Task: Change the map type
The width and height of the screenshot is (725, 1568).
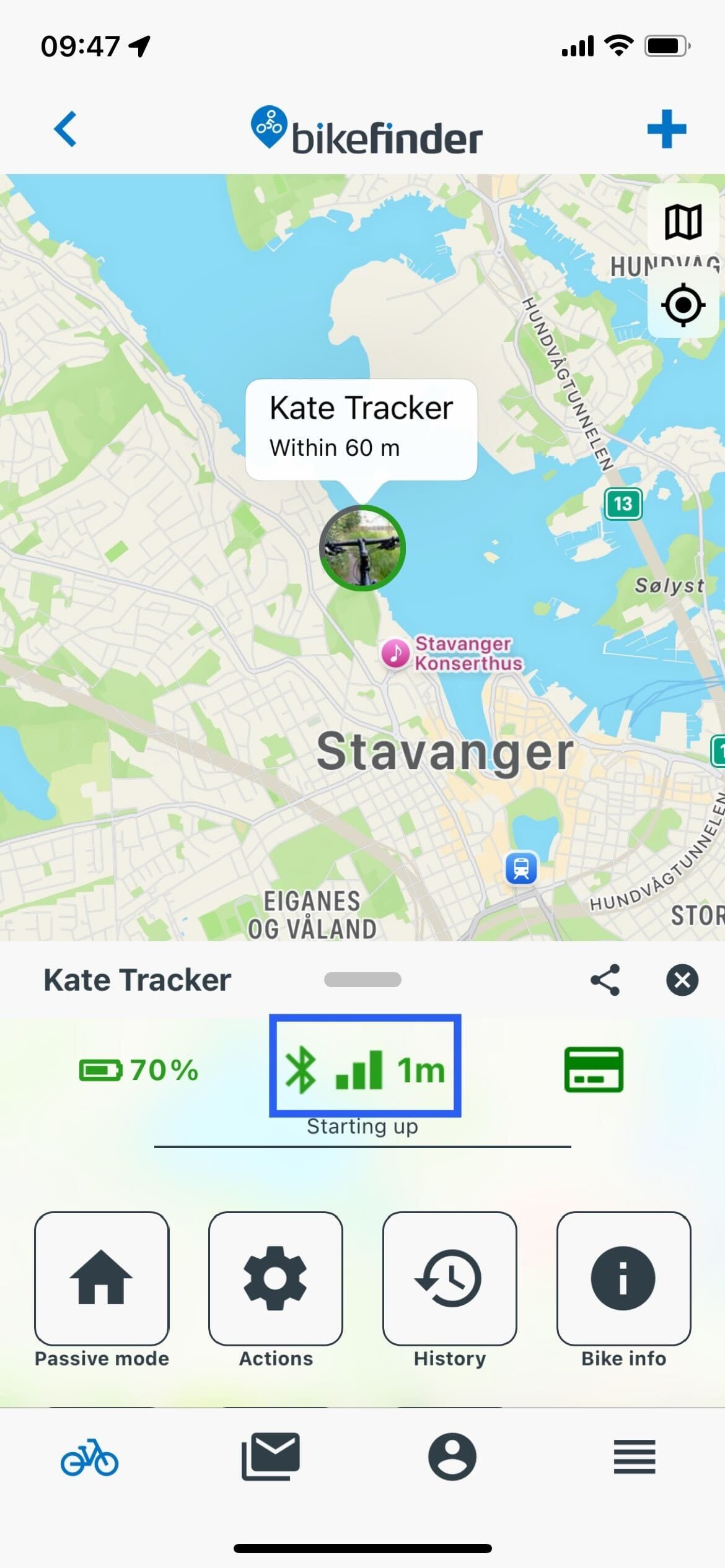Action: (x=683, y=222)
